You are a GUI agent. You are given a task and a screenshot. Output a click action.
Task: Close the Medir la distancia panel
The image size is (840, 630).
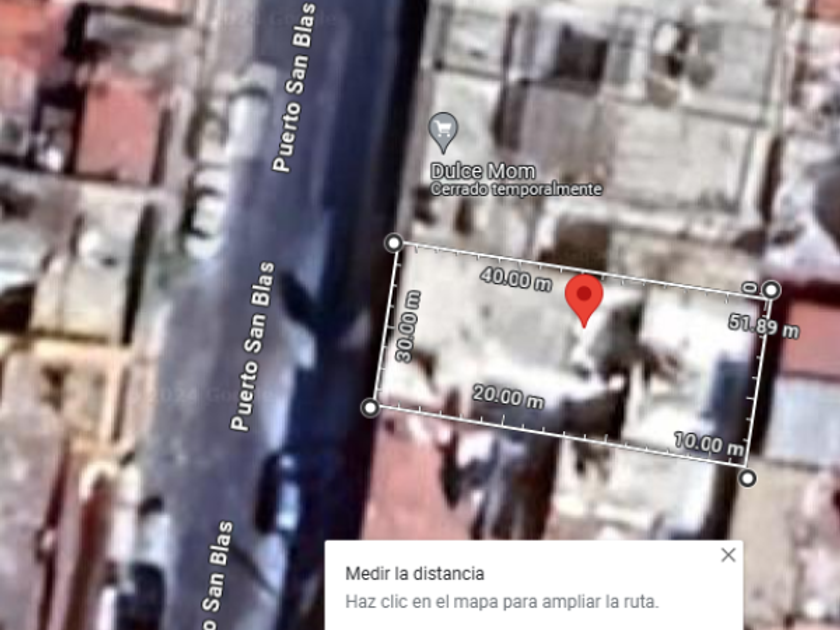click(x=728, y=555)
